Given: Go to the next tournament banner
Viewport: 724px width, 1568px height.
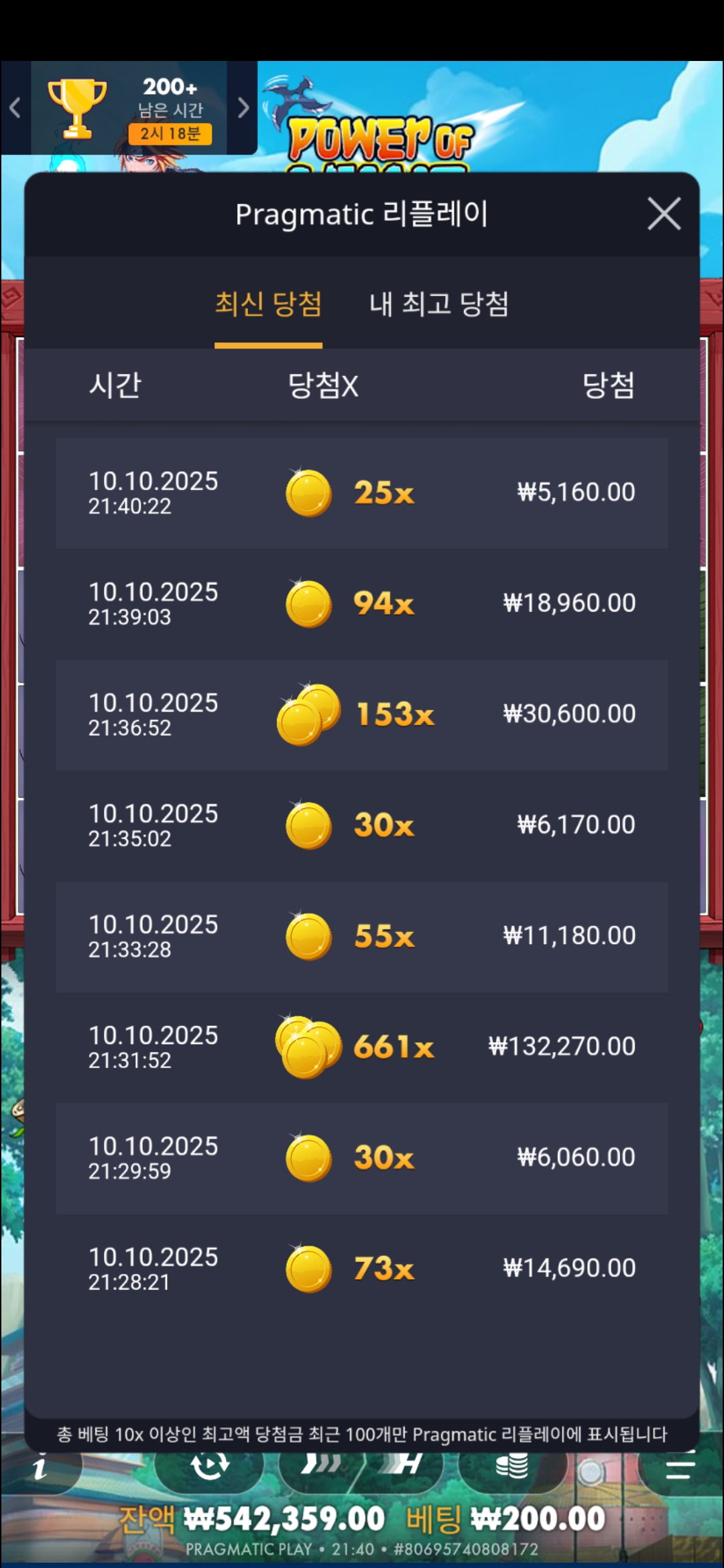Looking at the screenshot, I should pos(243,108).
